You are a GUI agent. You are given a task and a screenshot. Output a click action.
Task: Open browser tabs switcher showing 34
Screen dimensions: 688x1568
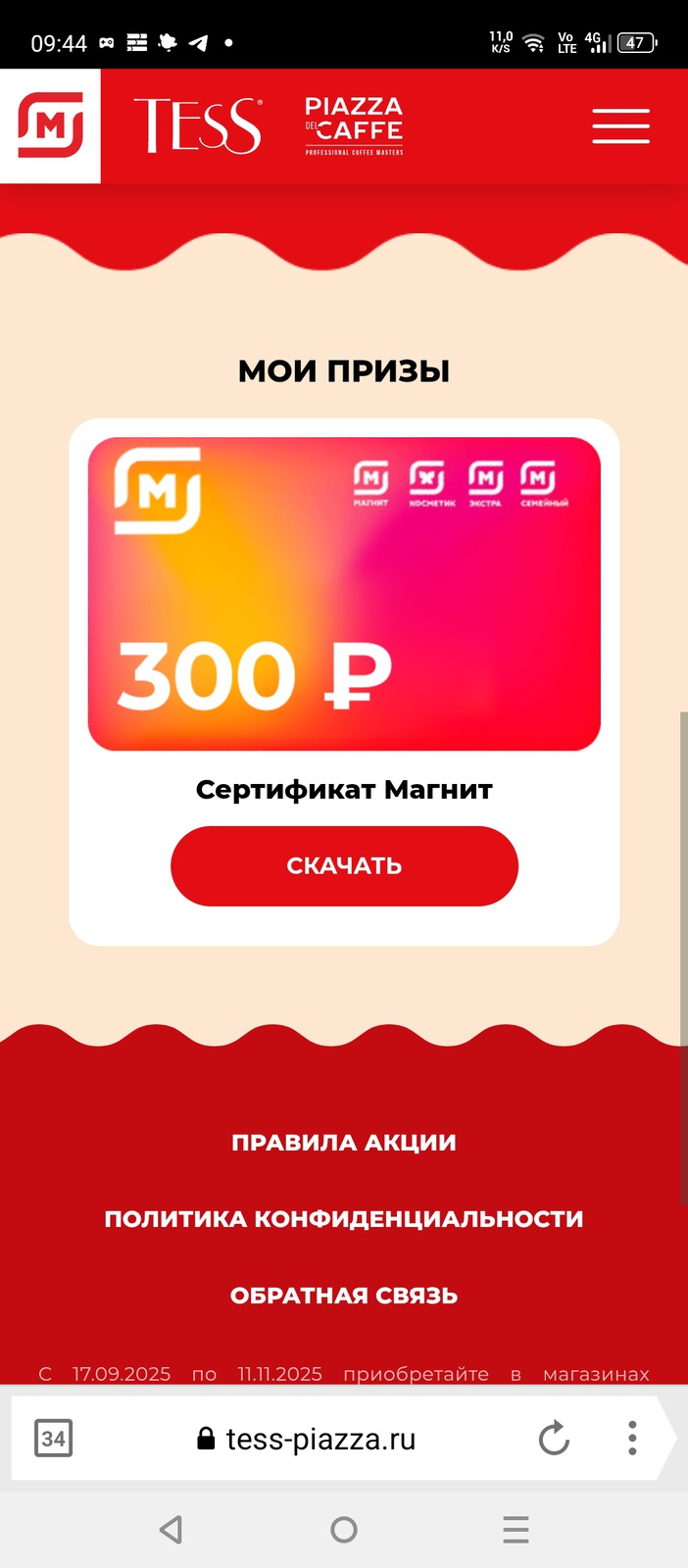pyautogui.click(x=53, y=1439)
